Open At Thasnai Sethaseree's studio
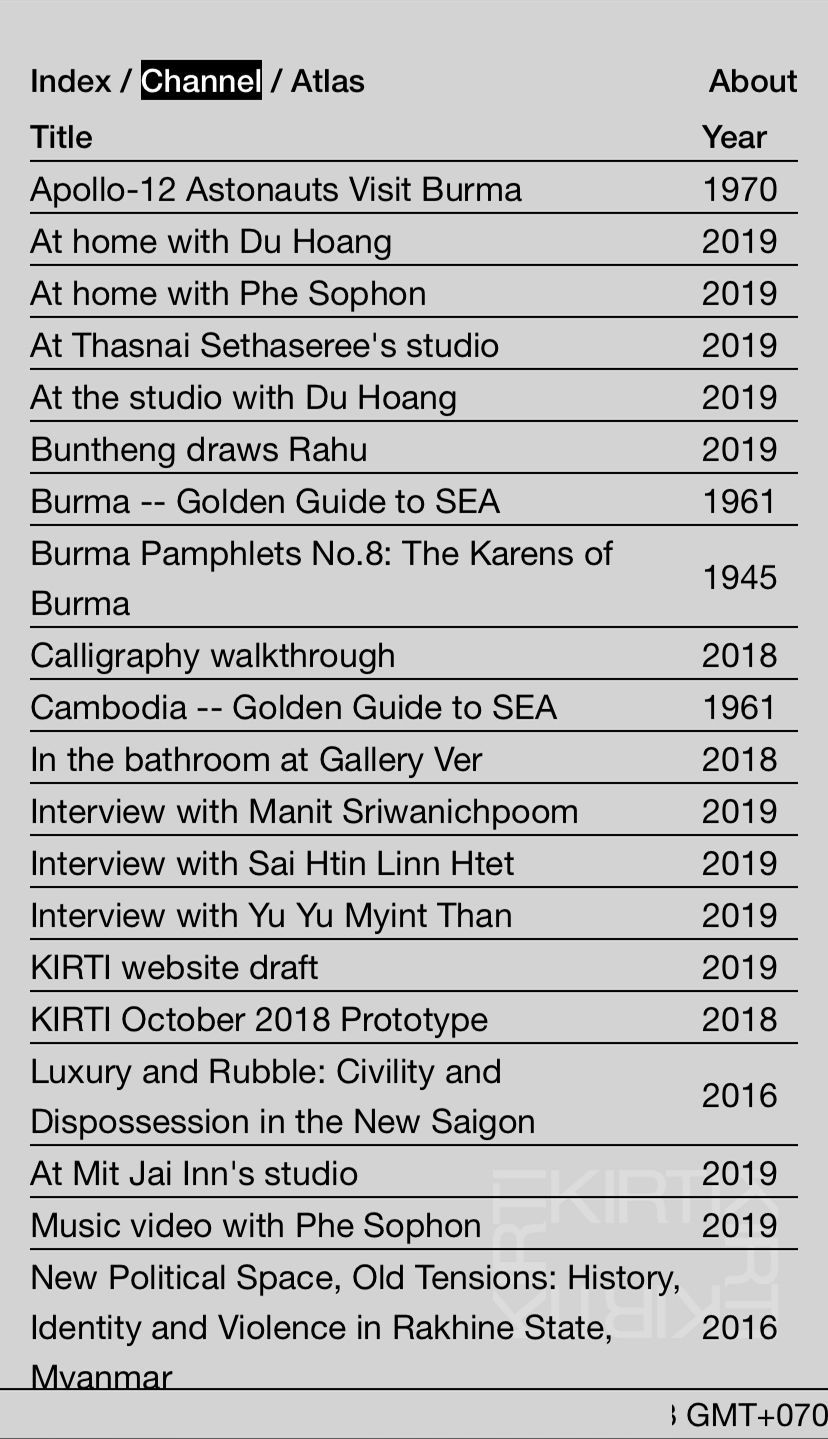This screenshot has width=828, height=1439. pyautogui.click(x=264, y=345)
